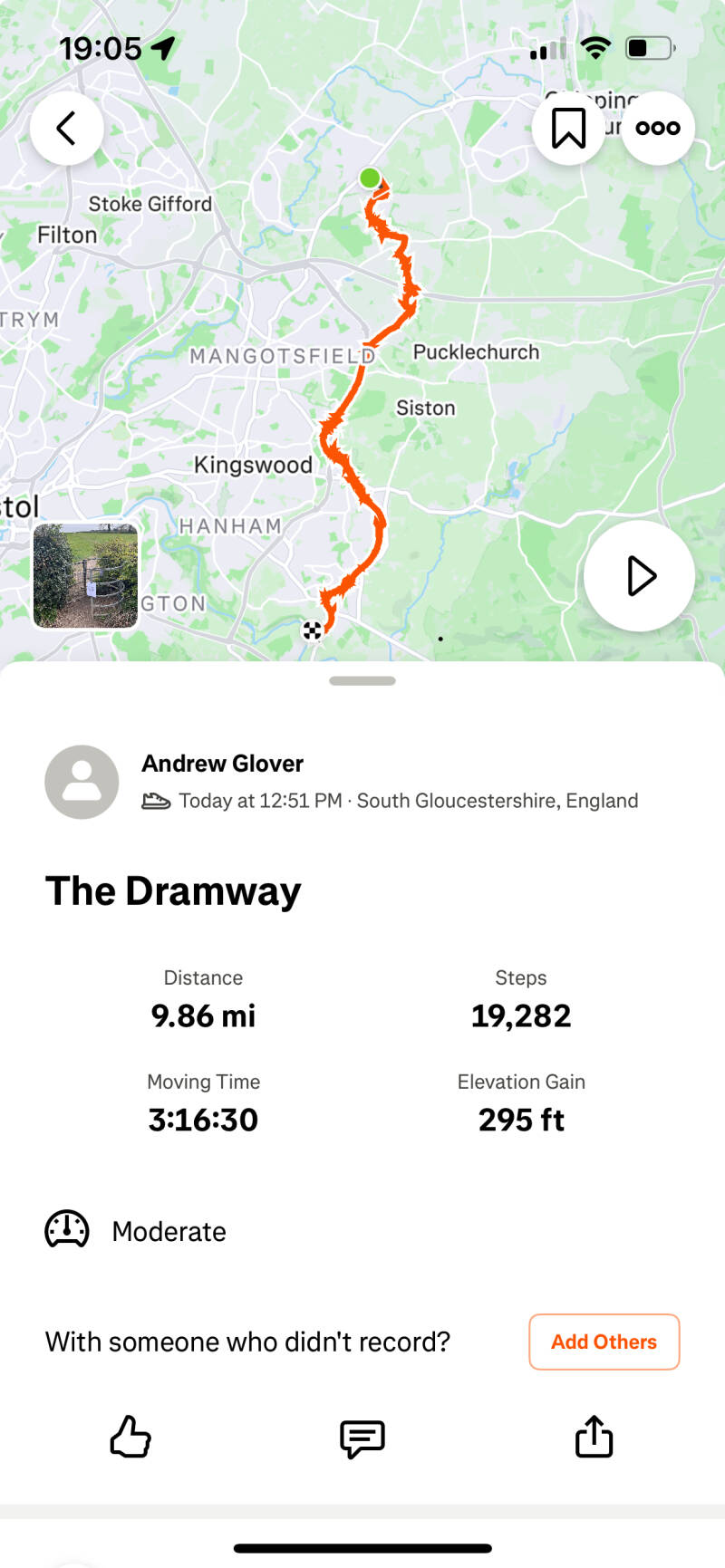The image size is (725, 1568).
Task: Open the gate photo thumbnail
Action: pyautogui.click(x=86, y=576)
